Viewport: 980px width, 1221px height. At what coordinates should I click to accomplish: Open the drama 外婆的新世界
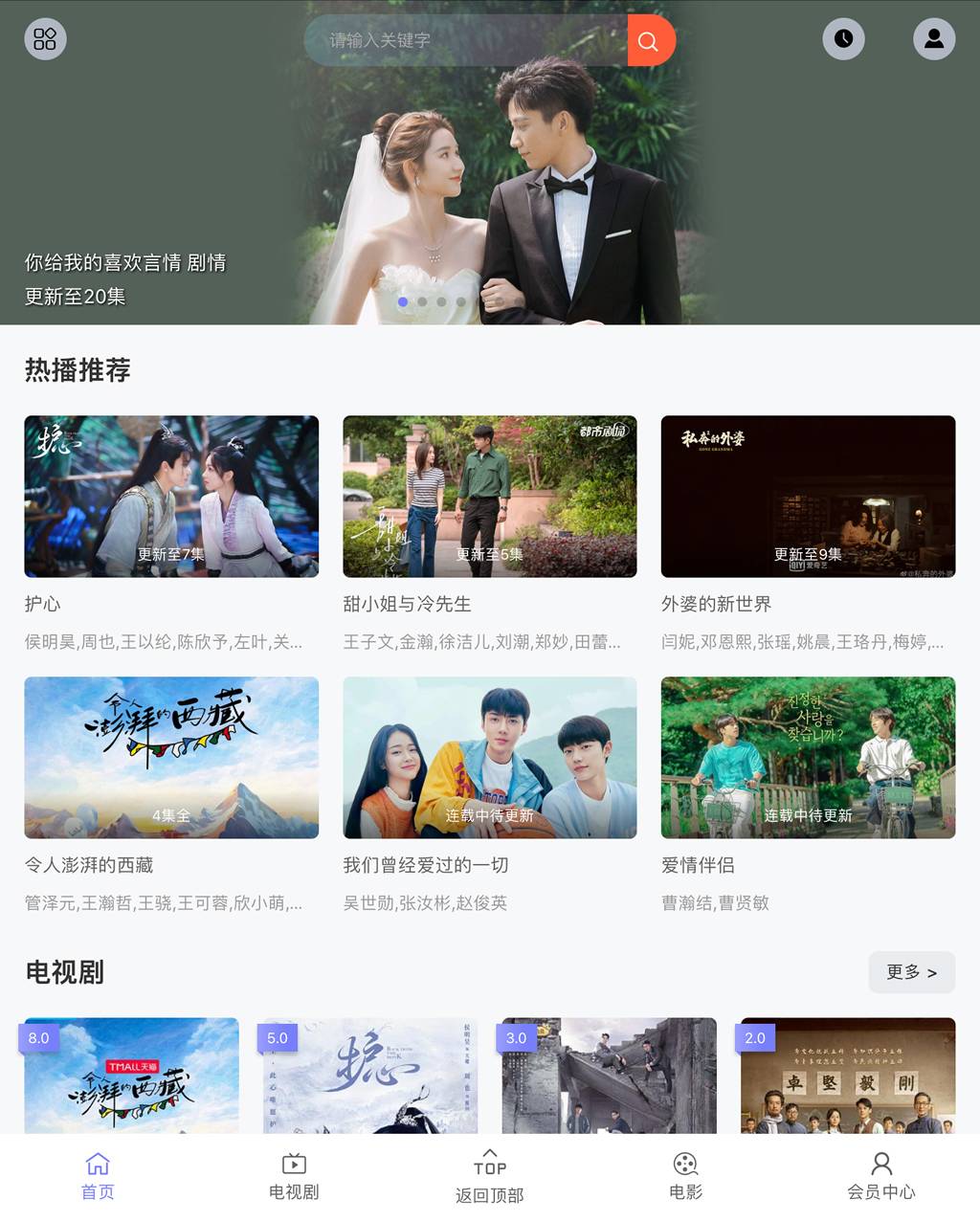808,496
